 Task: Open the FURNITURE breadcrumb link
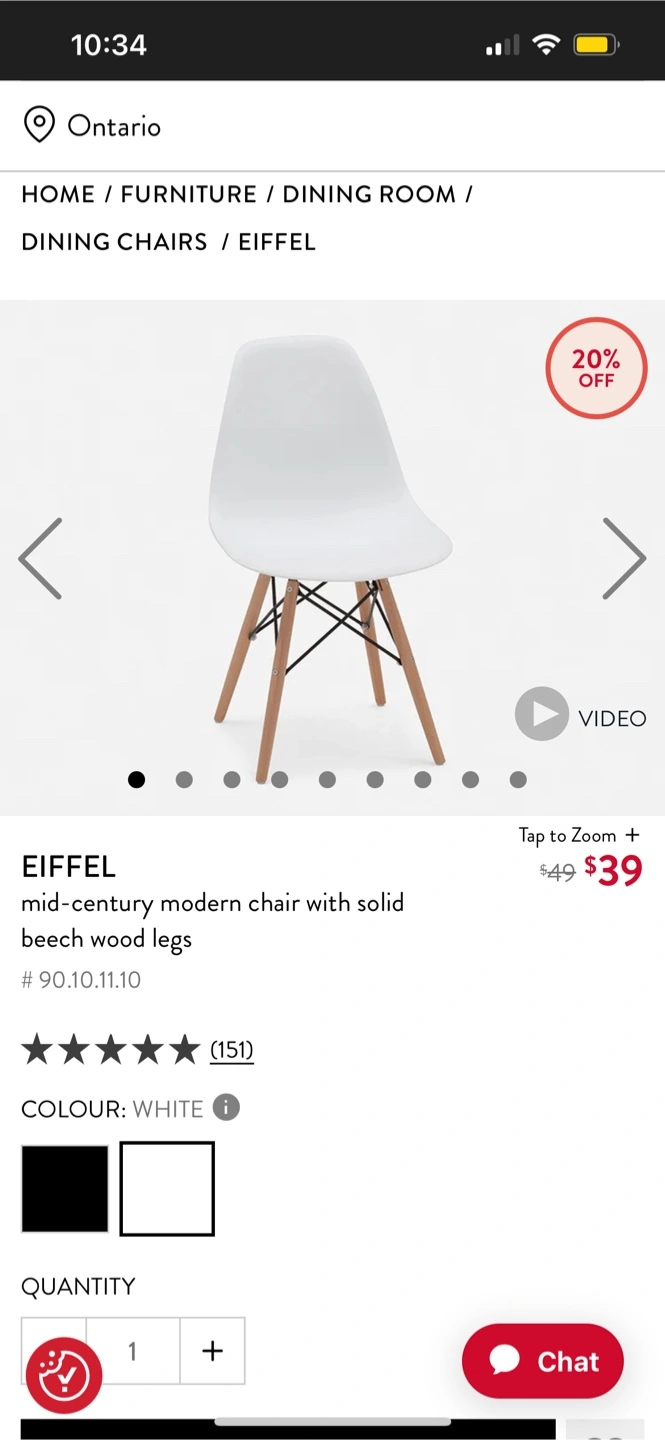[188, 194]
